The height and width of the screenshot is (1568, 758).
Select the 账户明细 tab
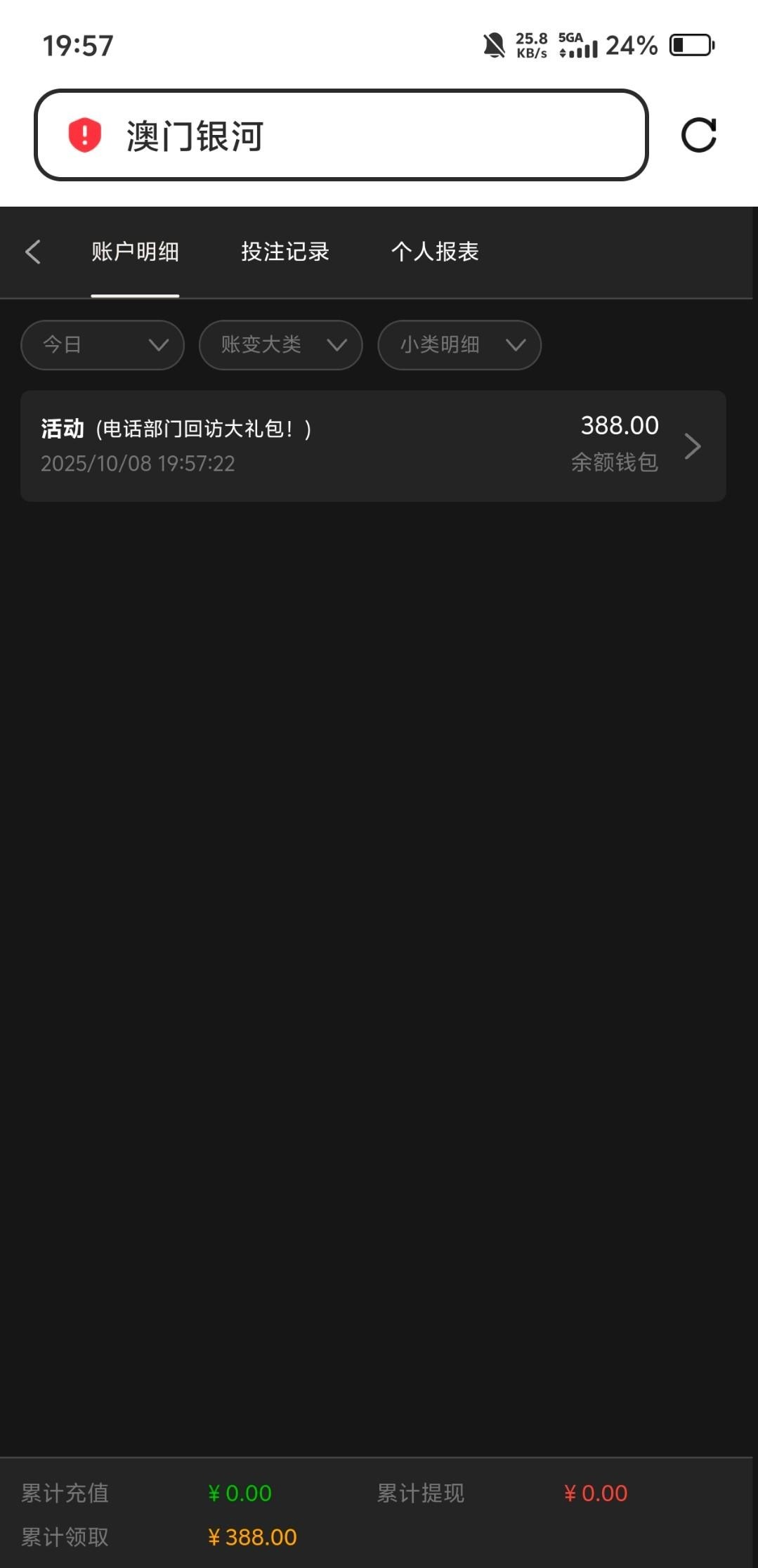pyautogui.click(x=135, y=252)
